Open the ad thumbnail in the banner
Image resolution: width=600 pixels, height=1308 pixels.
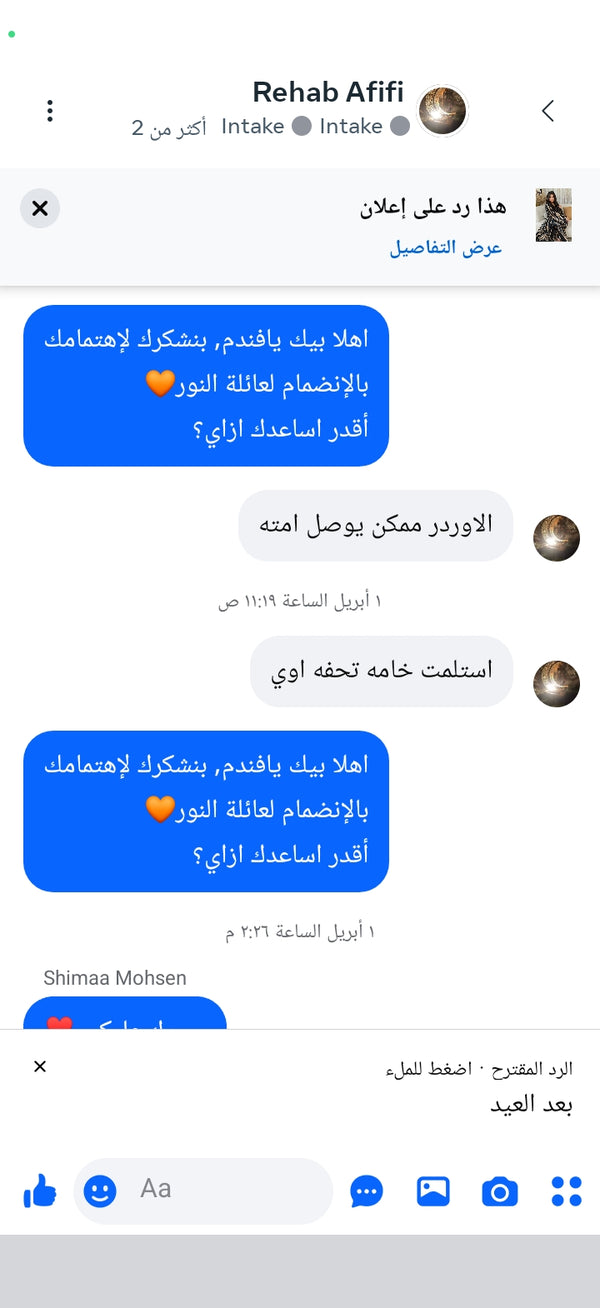pos(554,215)
